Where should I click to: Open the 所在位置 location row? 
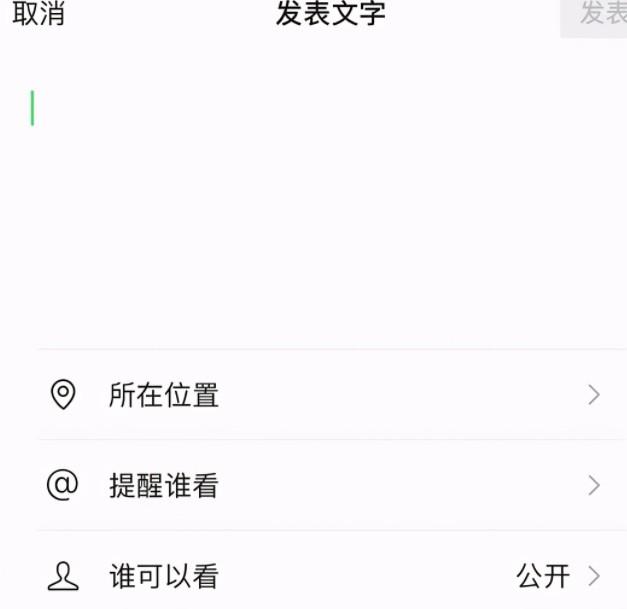320,395
